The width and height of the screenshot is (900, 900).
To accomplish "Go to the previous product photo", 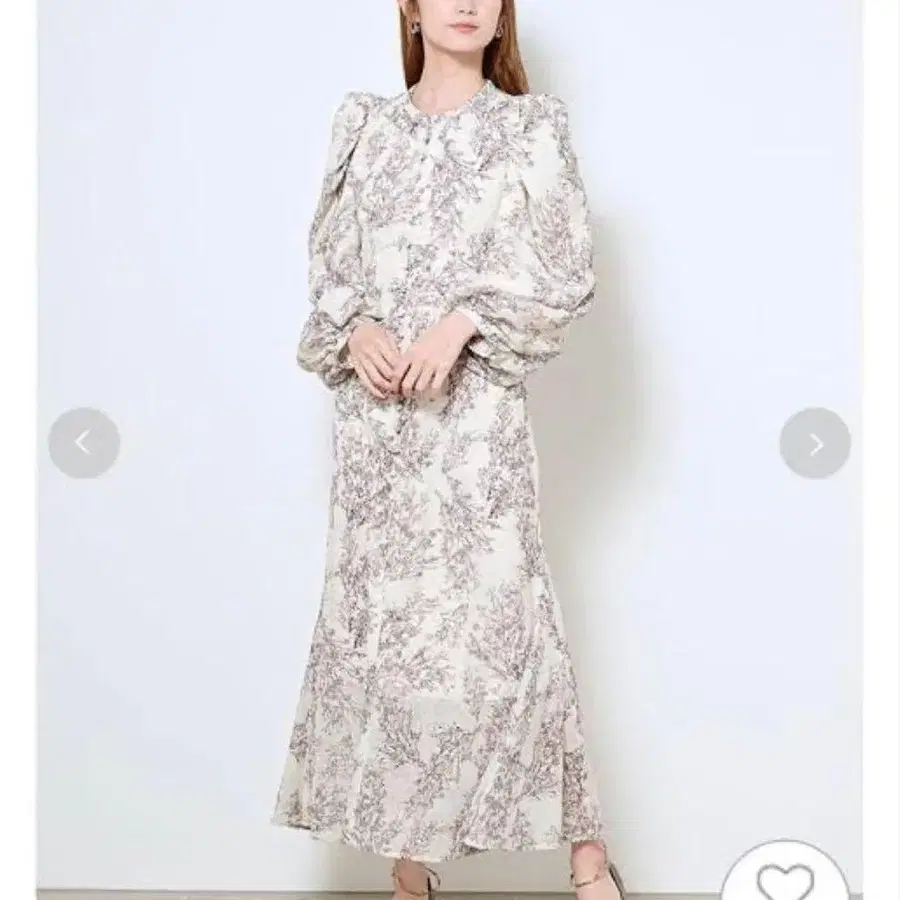I will tap(84, 443).
